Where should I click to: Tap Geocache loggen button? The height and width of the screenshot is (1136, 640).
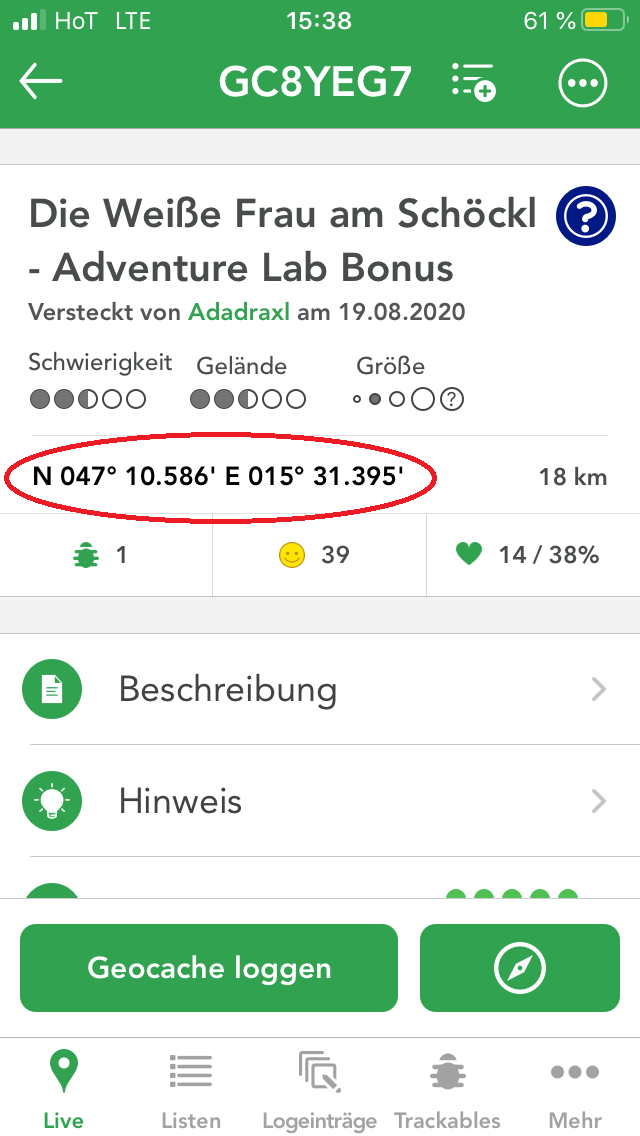coord(209,968)
